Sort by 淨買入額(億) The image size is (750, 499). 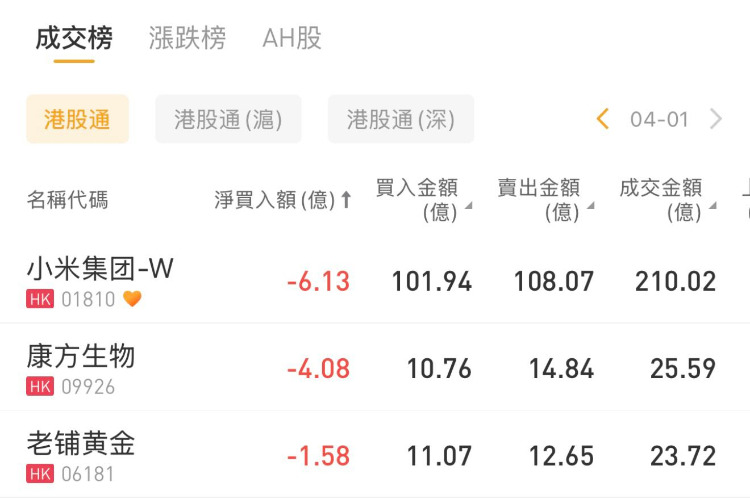pos(283,200)
